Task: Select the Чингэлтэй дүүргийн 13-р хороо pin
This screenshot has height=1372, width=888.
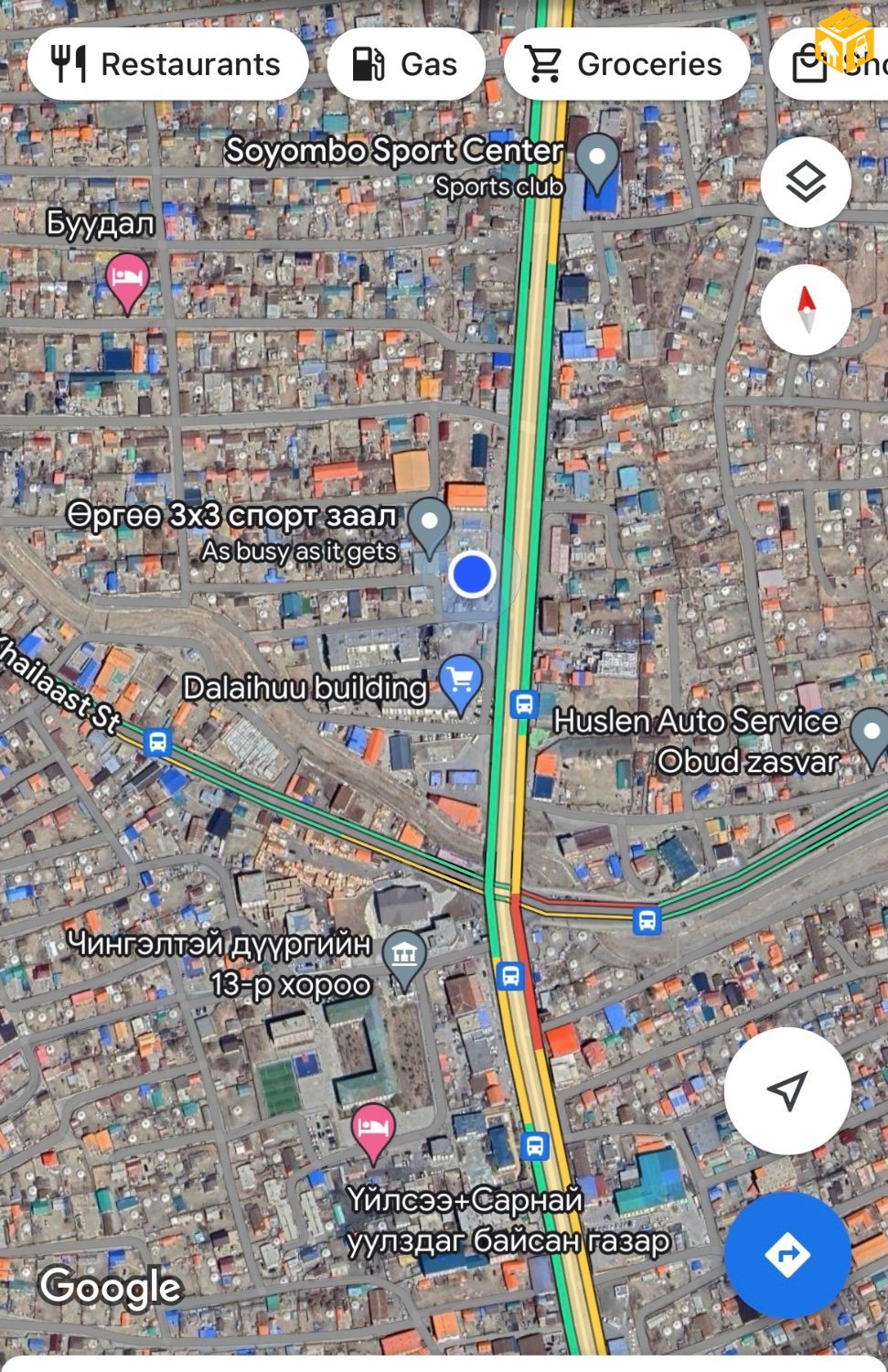Action: (403, 956)
